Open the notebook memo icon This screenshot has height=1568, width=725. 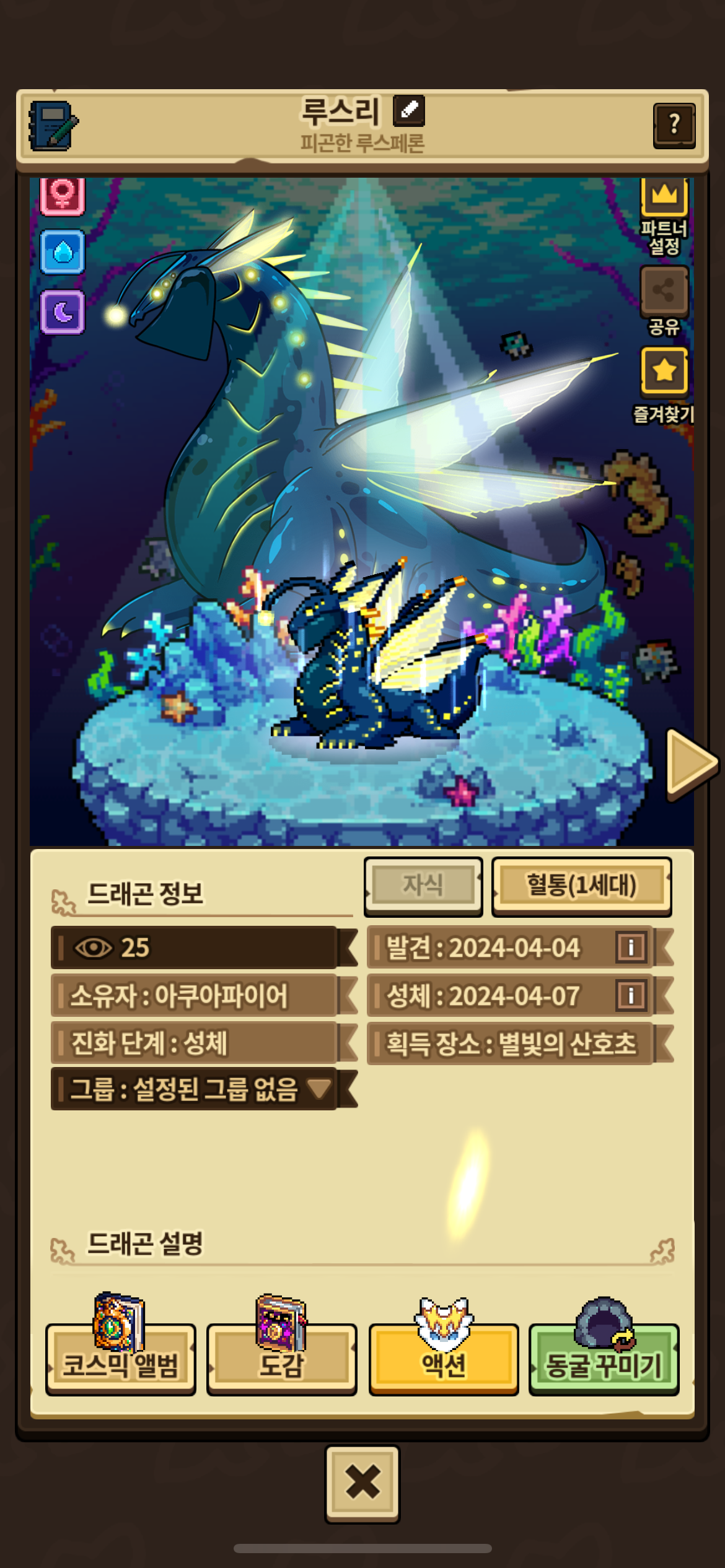point(53,126)
